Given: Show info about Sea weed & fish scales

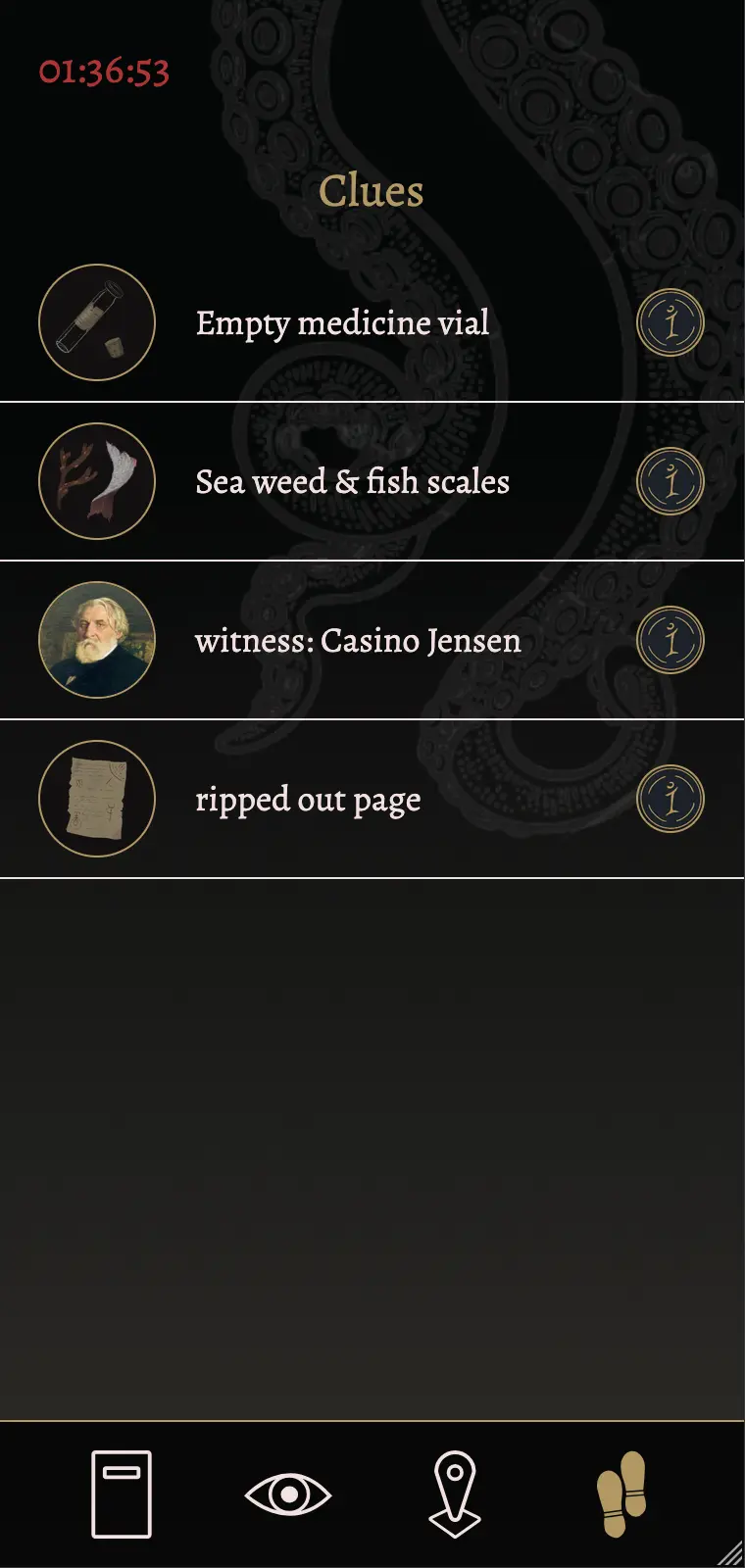Looking at the screenshot, I should click(x=670, y=481).
